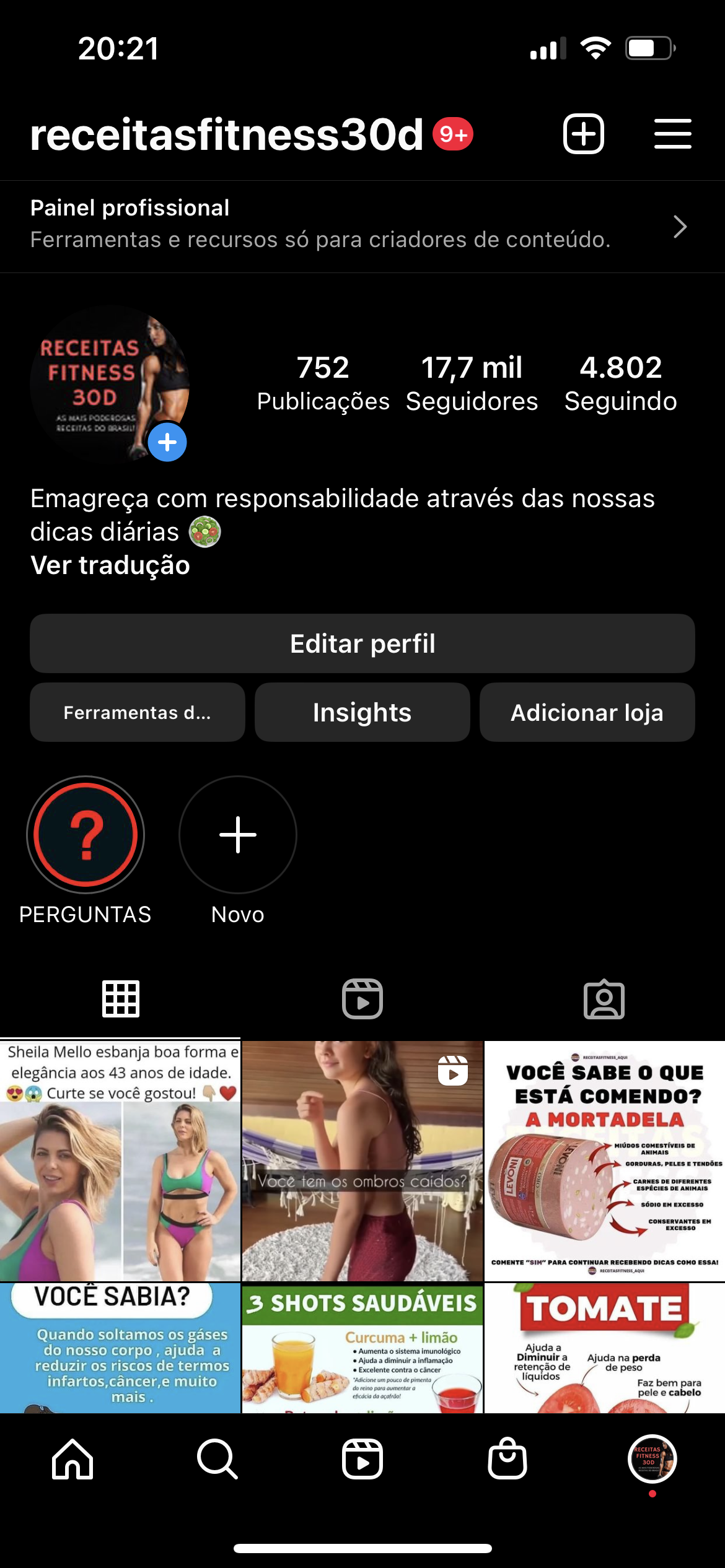725x1568 pixels.
Task: Open the hamburger menu
Action: 672,134
